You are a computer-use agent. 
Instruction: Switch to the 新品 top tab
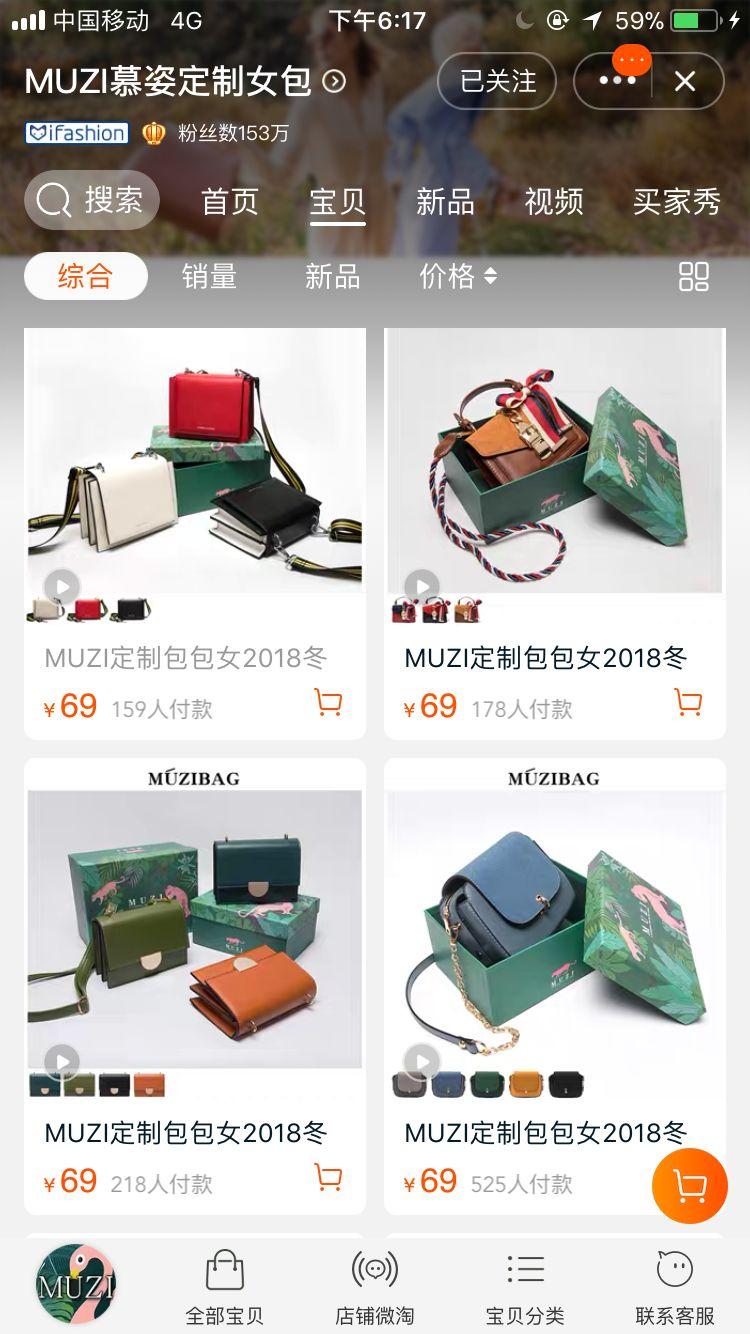coord(445,202)
